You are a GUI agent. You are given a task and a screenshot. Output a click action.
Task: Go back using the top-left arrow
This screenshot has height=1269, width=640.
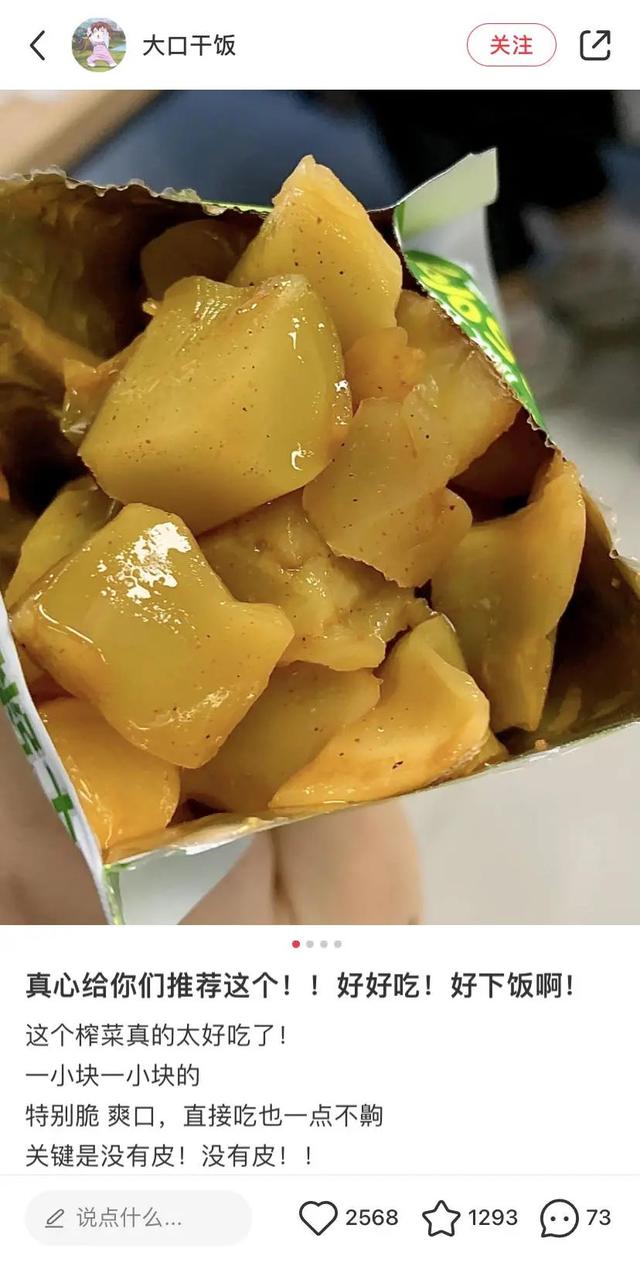point(38,45)
